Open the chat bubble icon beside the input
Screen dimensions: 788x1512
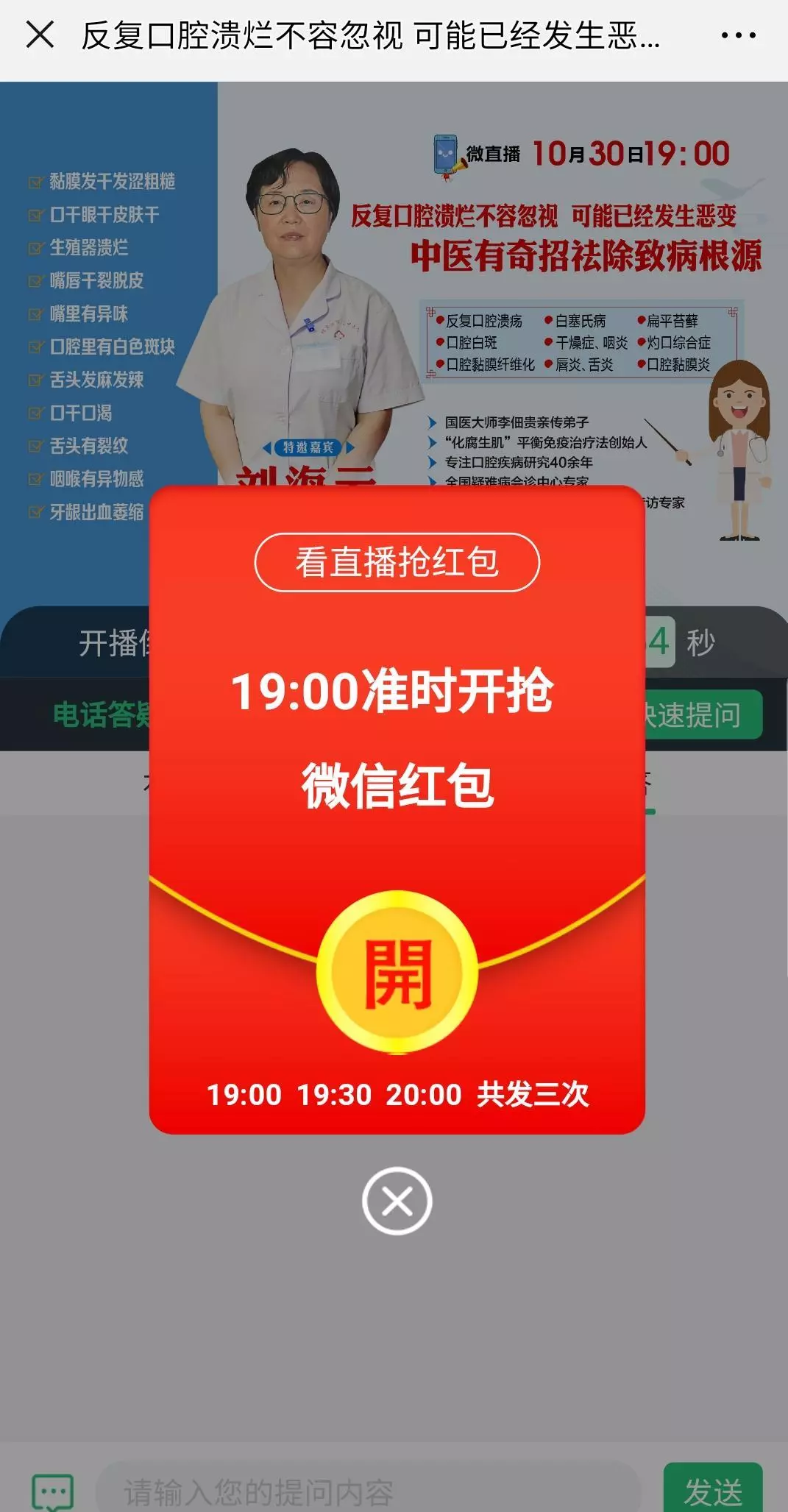[x=52, y=1493]
